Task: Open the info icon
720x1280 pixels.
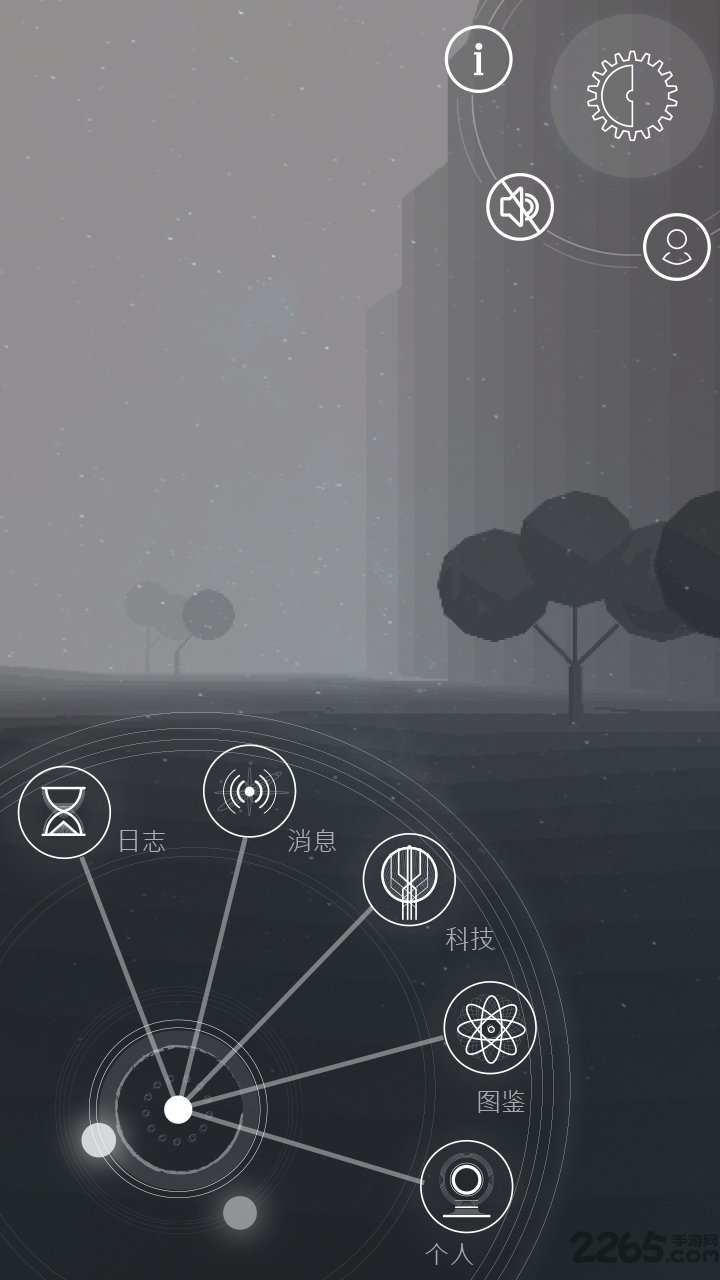Action: (478, 59)
